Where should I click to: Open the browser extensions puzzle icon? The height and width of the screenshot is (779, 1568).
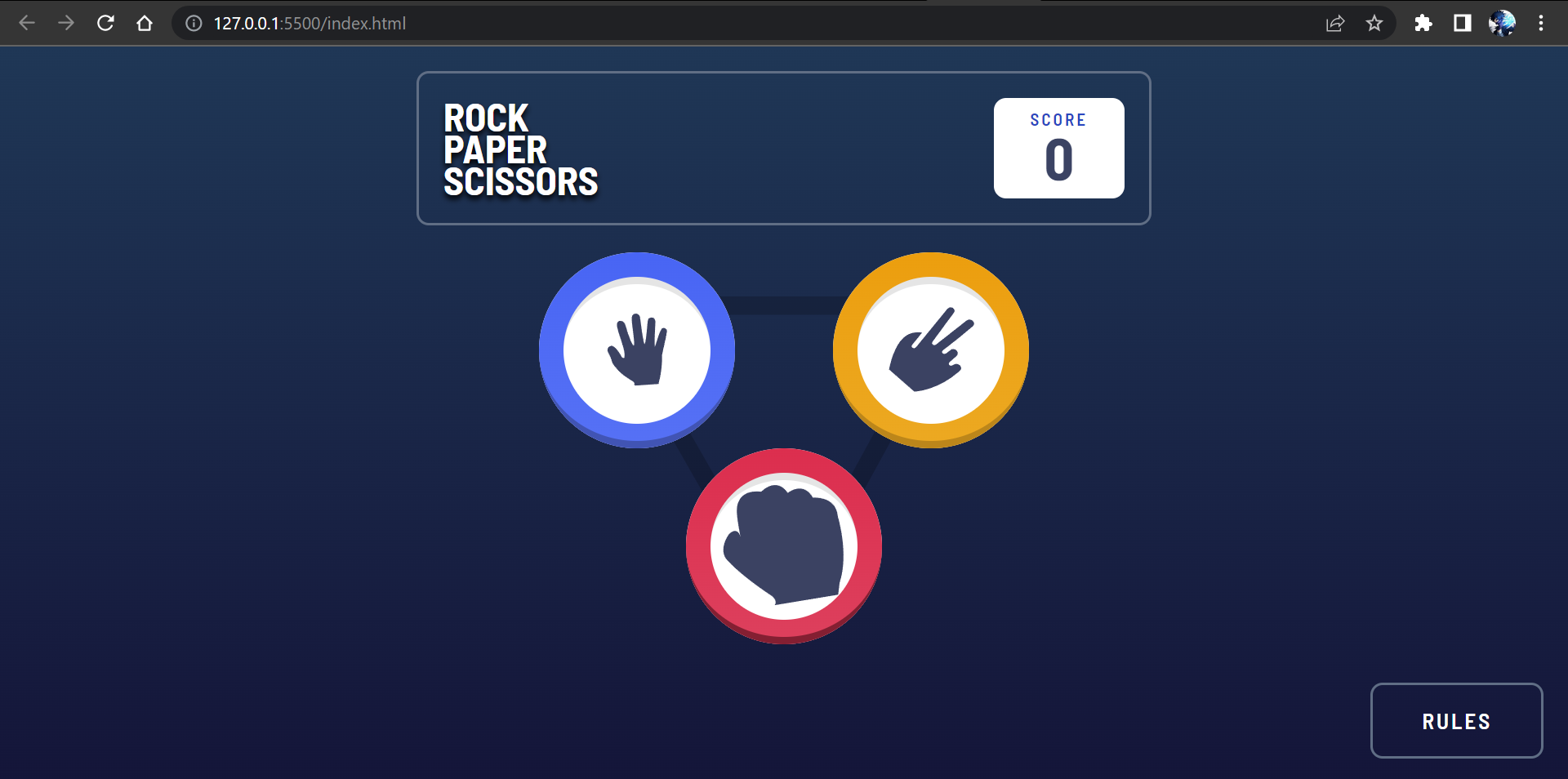pyautogui.click(x=1423, y=24)
